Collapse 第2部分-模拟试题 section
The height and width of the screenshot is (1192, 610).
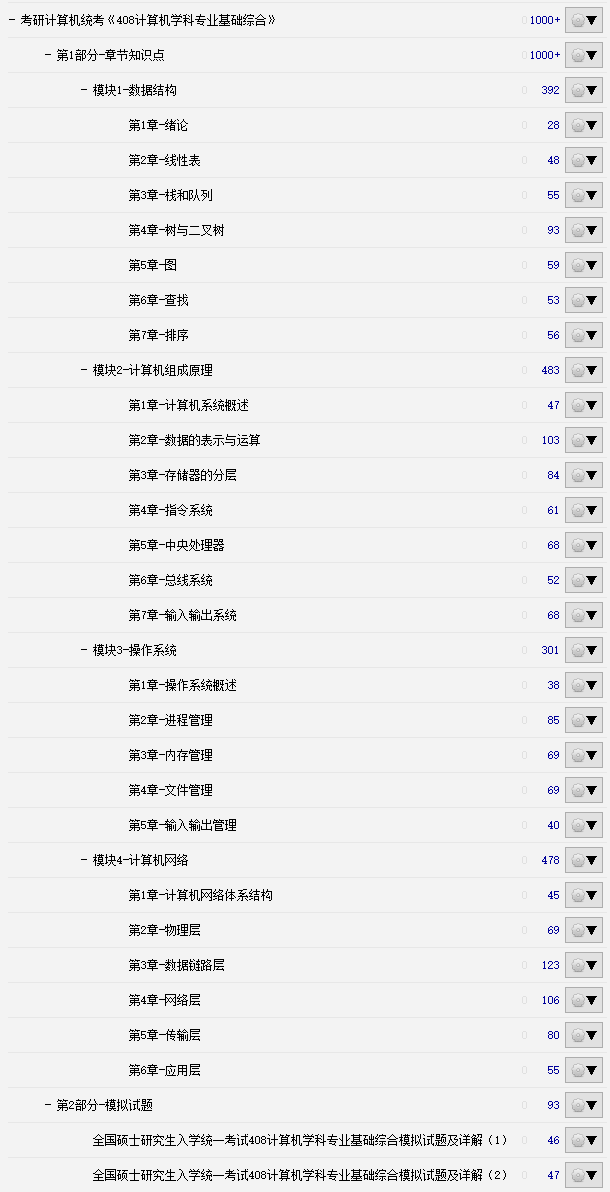click(x=48, y=1105)
